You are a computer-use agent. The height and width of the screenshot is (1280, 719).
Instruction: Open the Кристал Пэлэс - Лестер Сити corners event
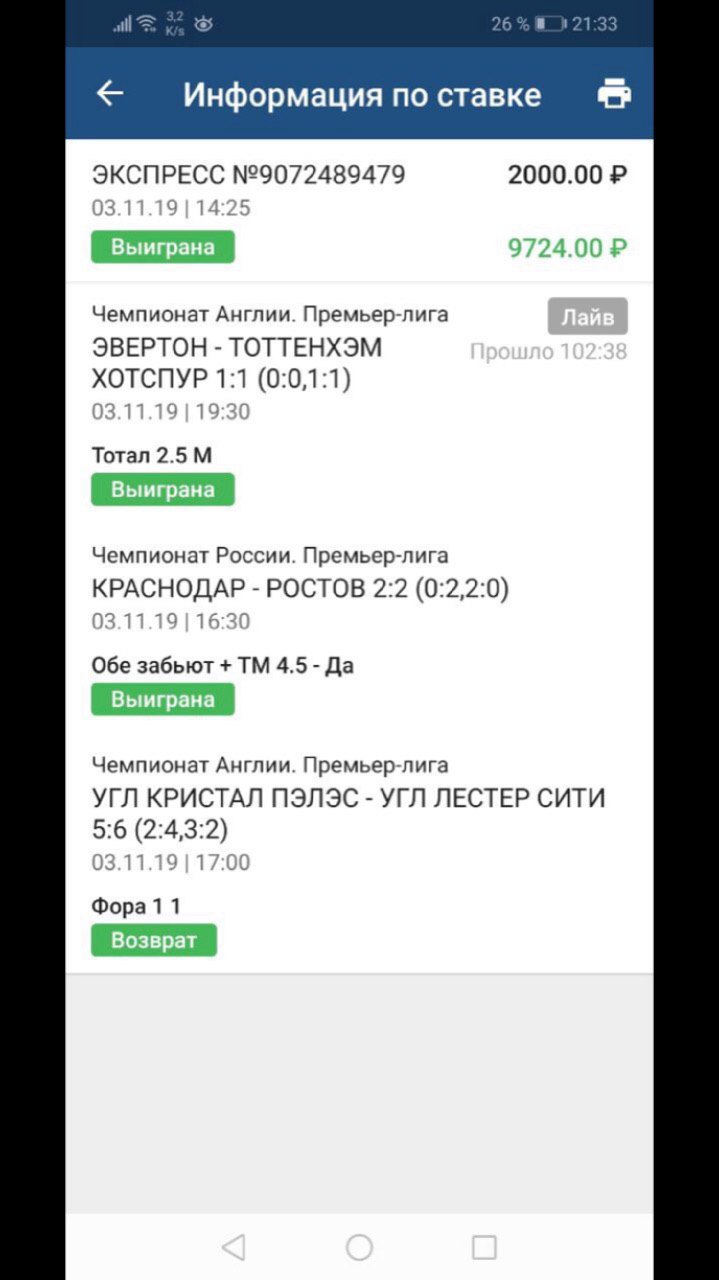point(348,814)
